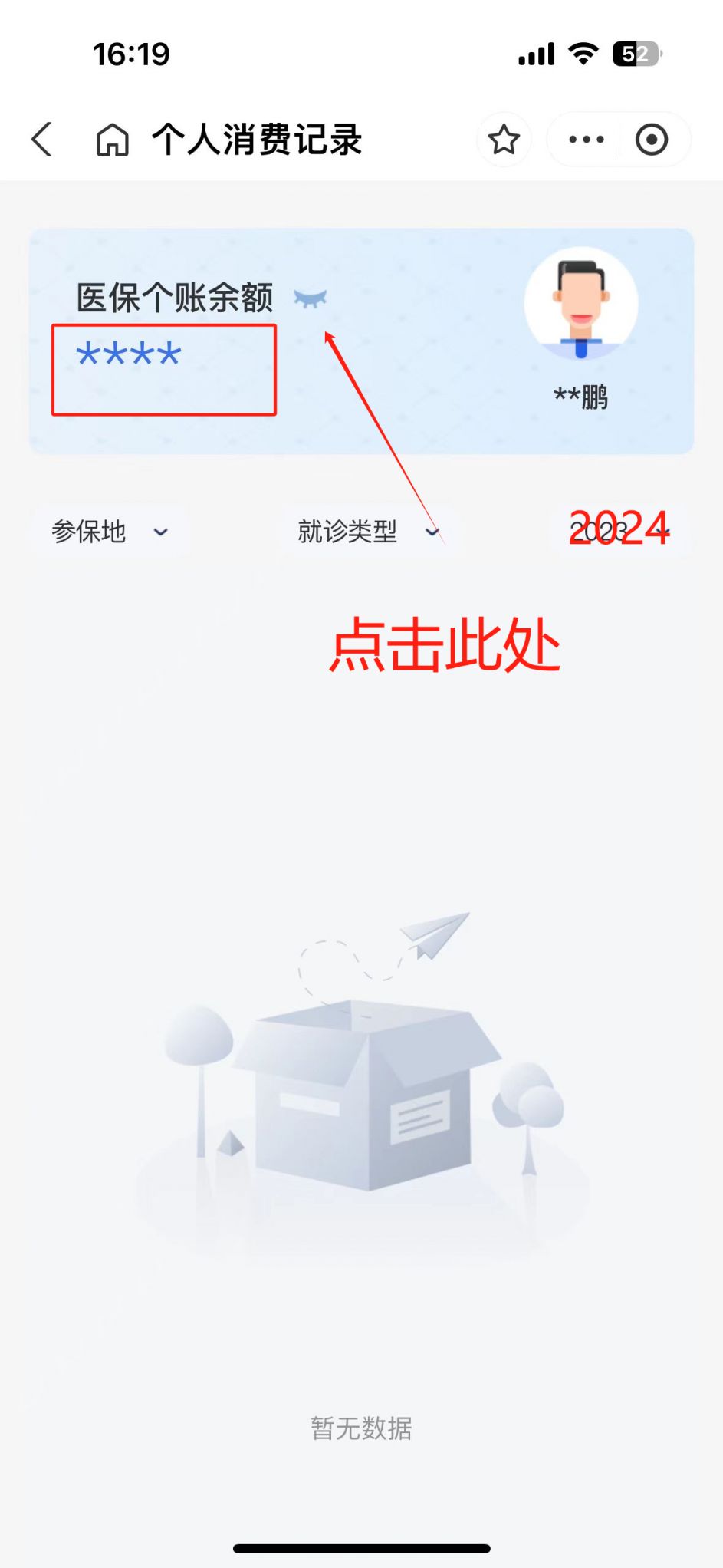The height and width of the screenshot is (1568, 723).
Task: Close the mini program via circle button
Action: tap(652, 140)
